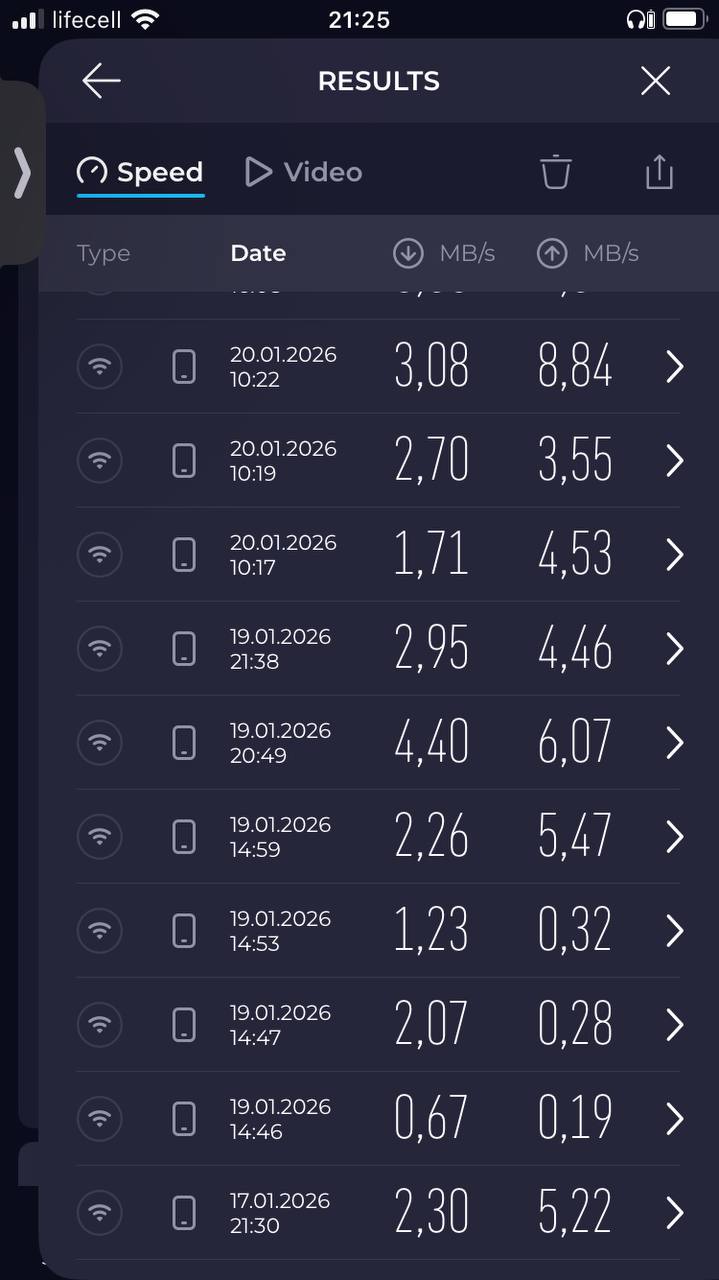
Task: Open result from 19.01.2026 14:59
Action: point(378,837)
